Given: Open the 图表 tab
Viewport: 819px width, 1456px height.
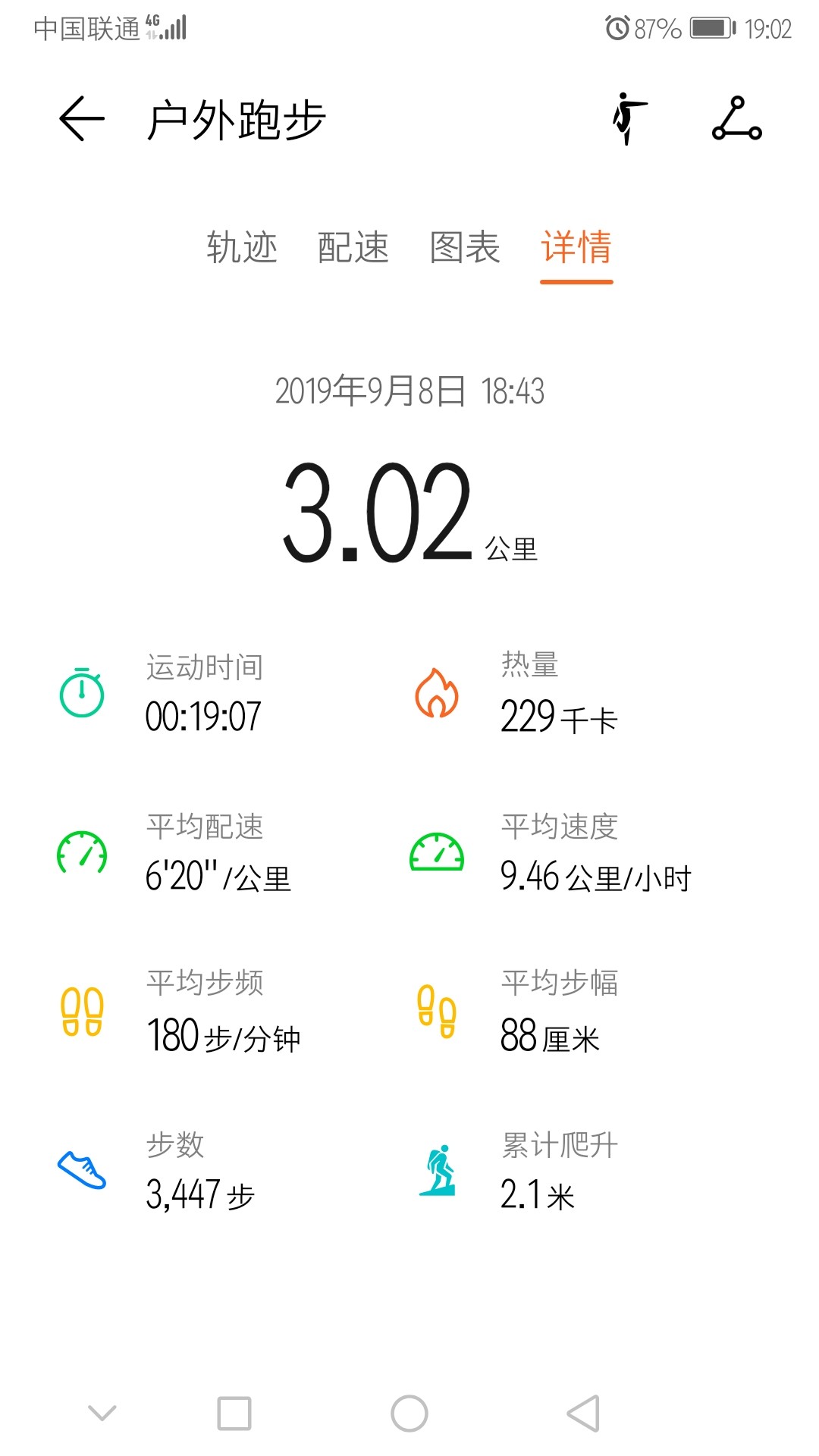Looking at the screenshot, I should [465, 247].
